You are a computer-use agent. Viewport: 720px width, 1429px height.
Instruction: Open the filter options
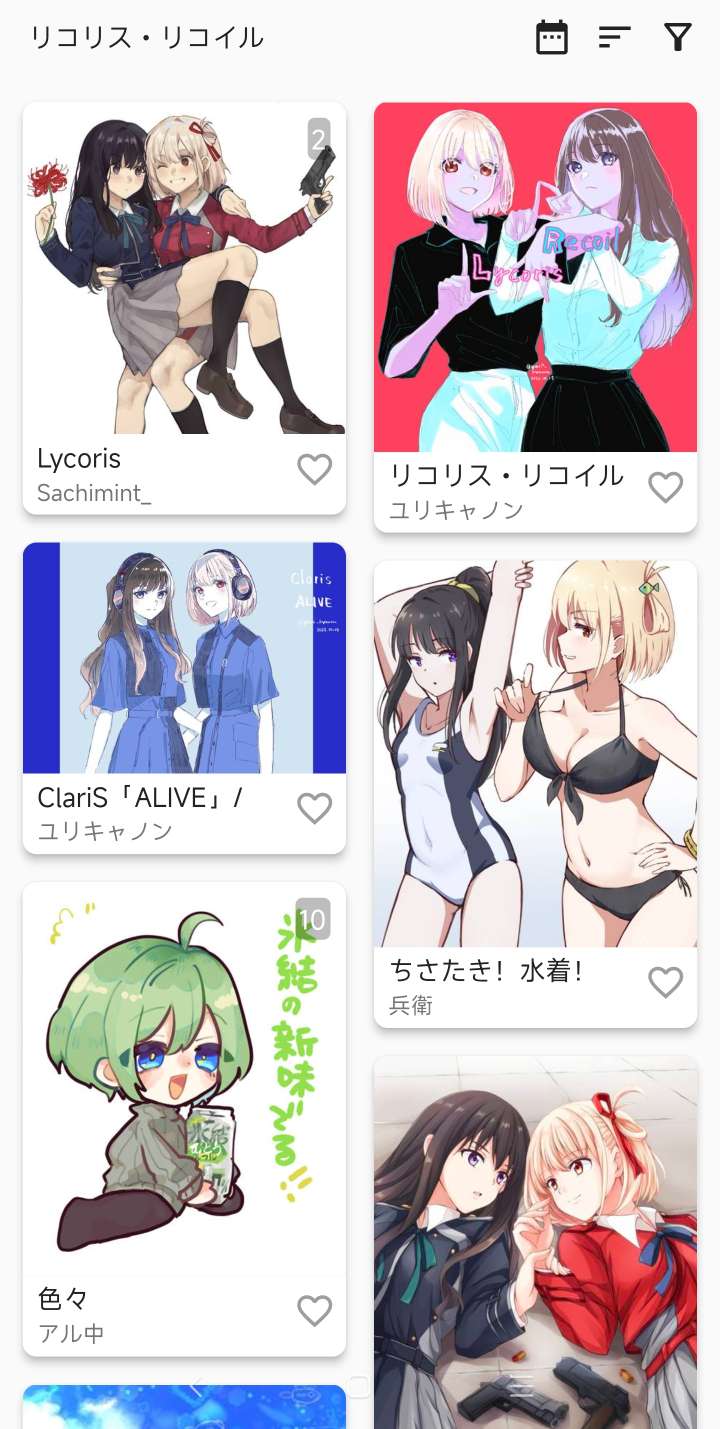click(x=678, y=38)
